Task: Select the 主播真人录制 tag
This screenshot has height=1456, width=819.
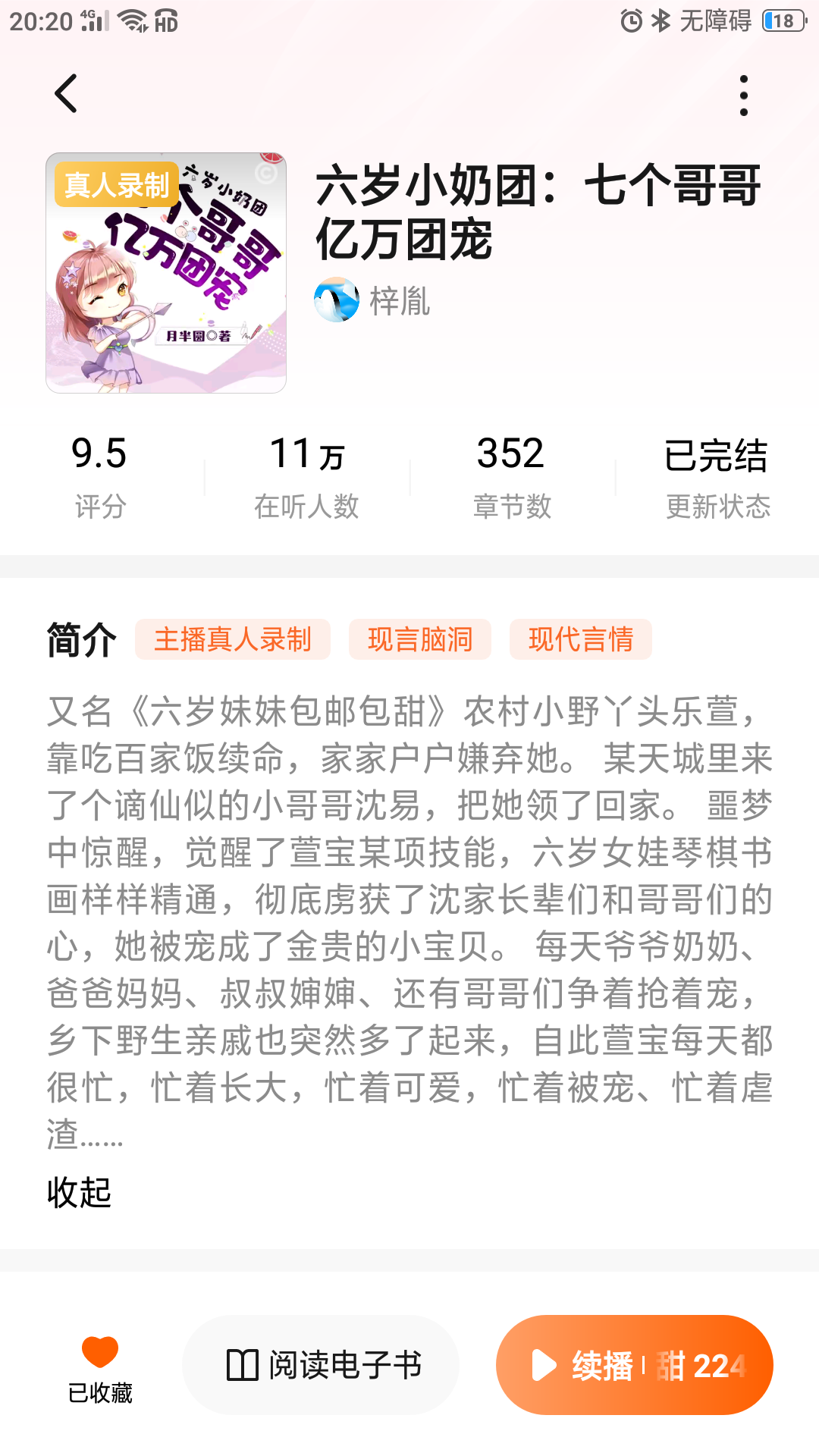Action: click(232, 639)
